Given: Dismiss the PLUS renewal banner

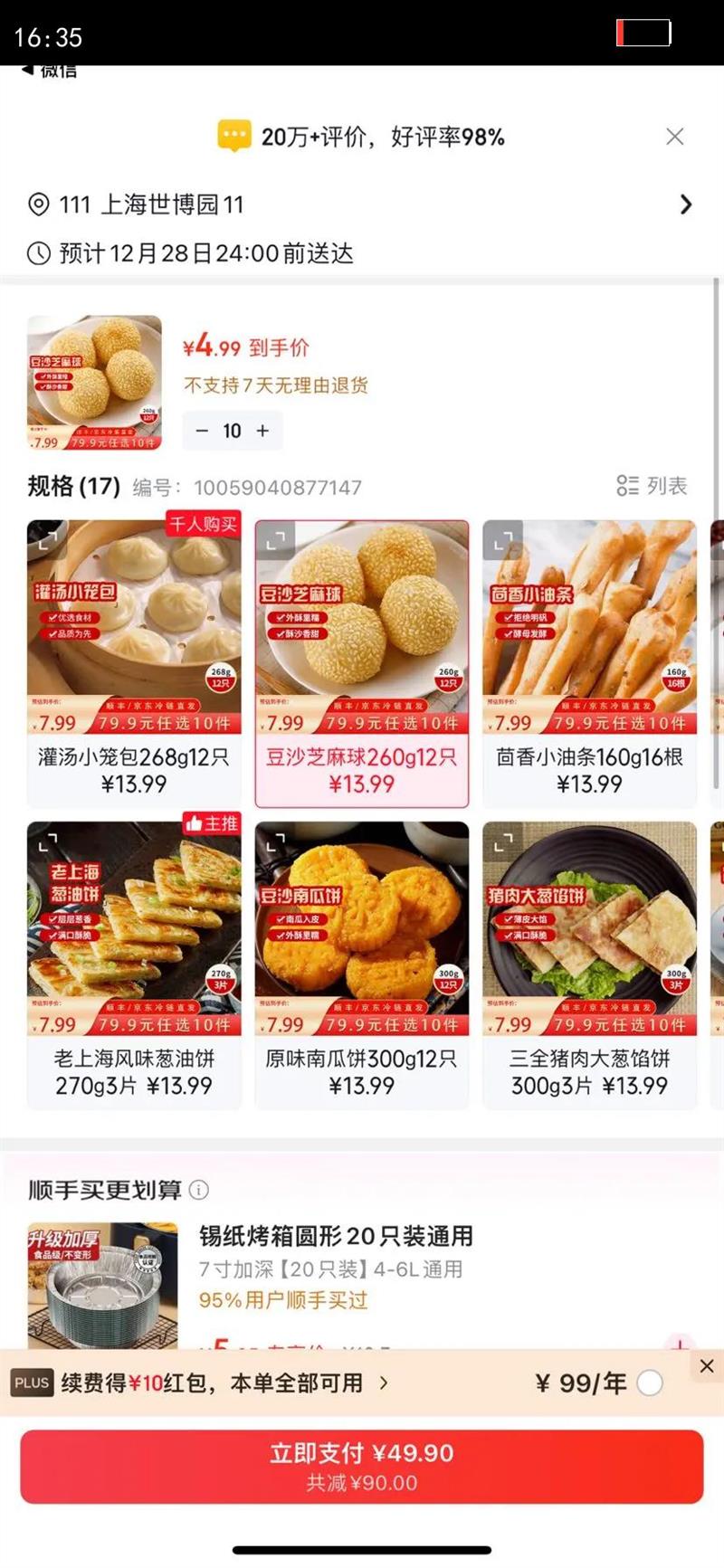Looking at the screenshot, I should pos(707,1365).
